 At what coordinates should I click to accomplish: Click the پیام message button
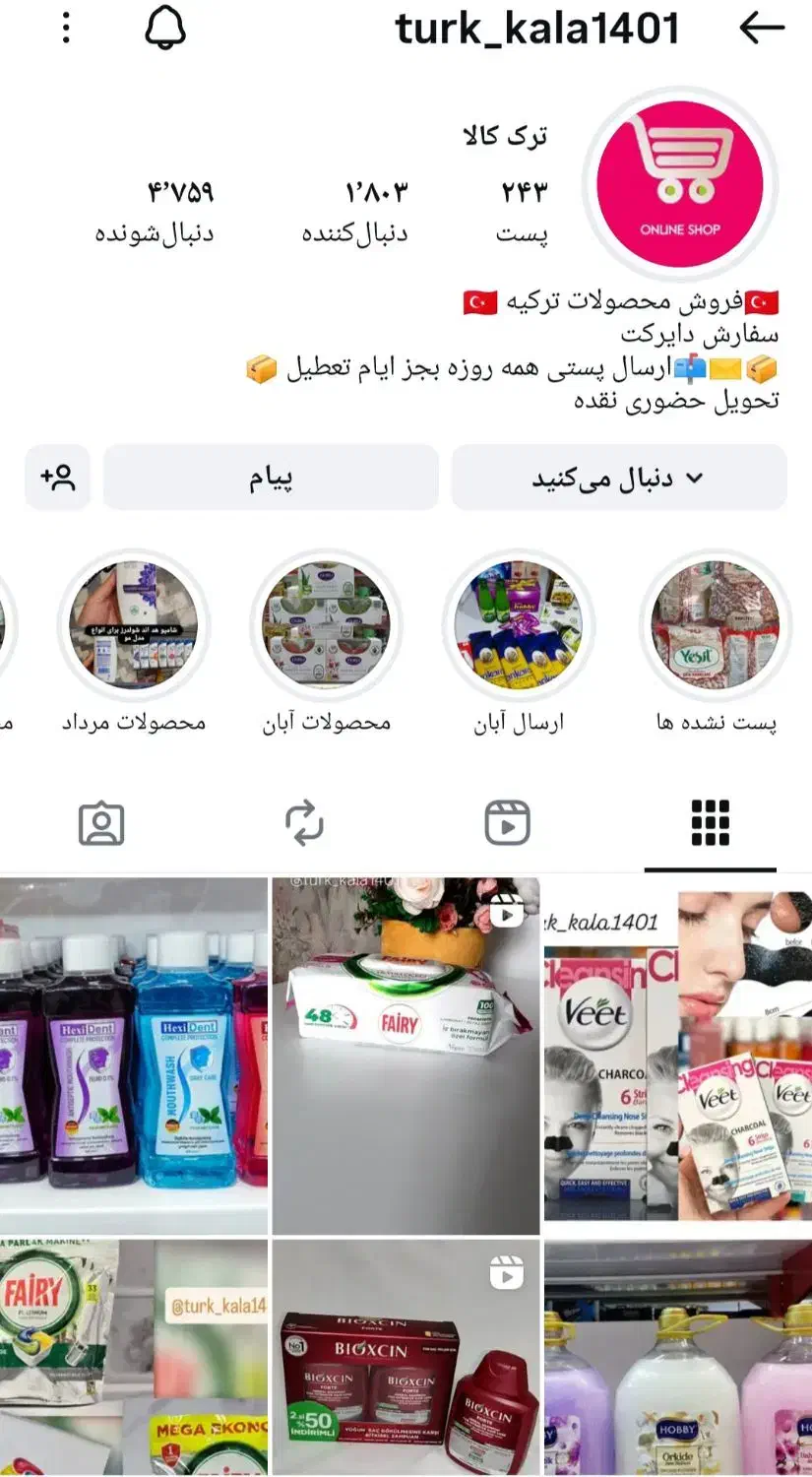[272, 478]
